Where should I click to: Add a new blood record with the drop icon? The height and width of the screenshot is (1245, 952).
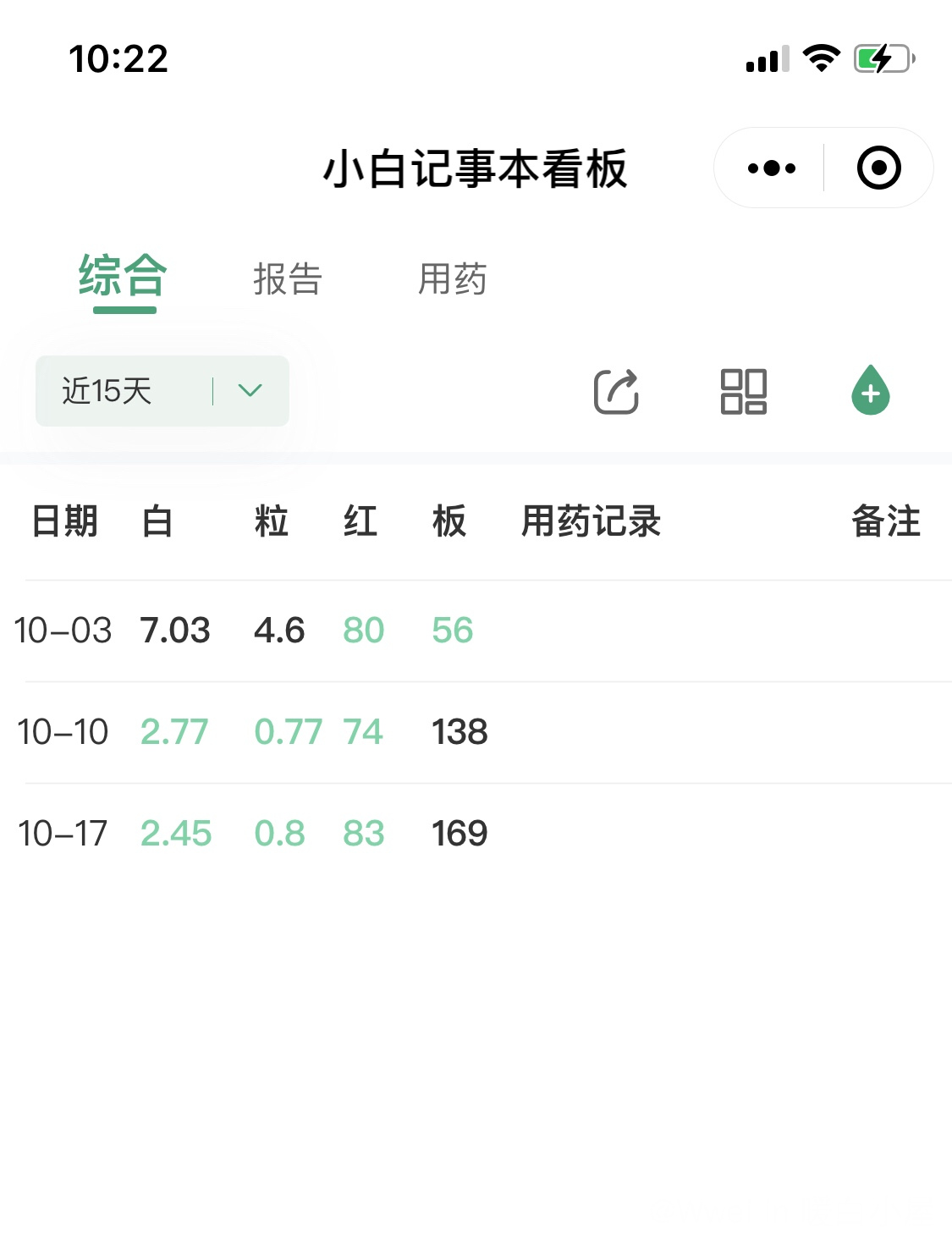click(870, 391)
